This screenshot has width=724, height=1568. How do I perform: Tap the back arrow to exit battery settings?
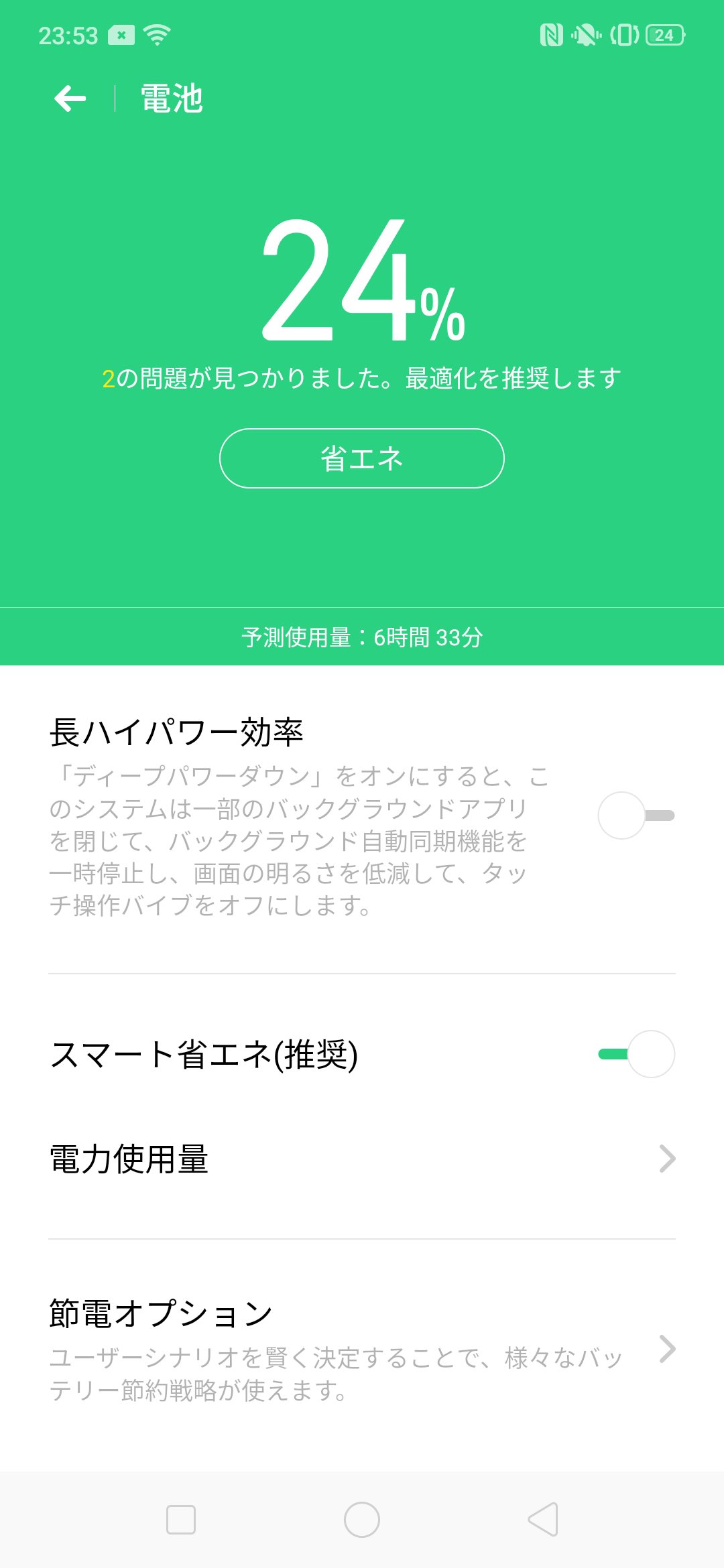pos(69,98)
